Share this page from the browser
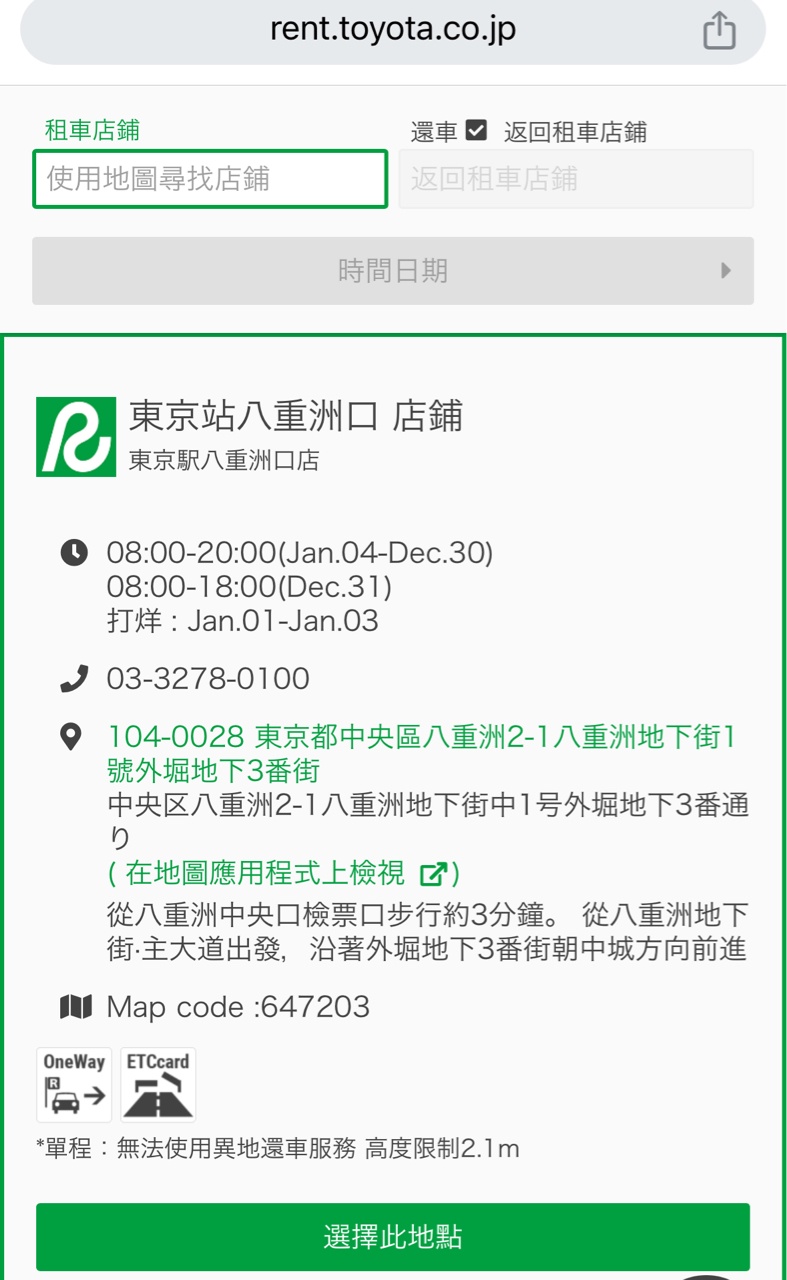 (719, 31)
